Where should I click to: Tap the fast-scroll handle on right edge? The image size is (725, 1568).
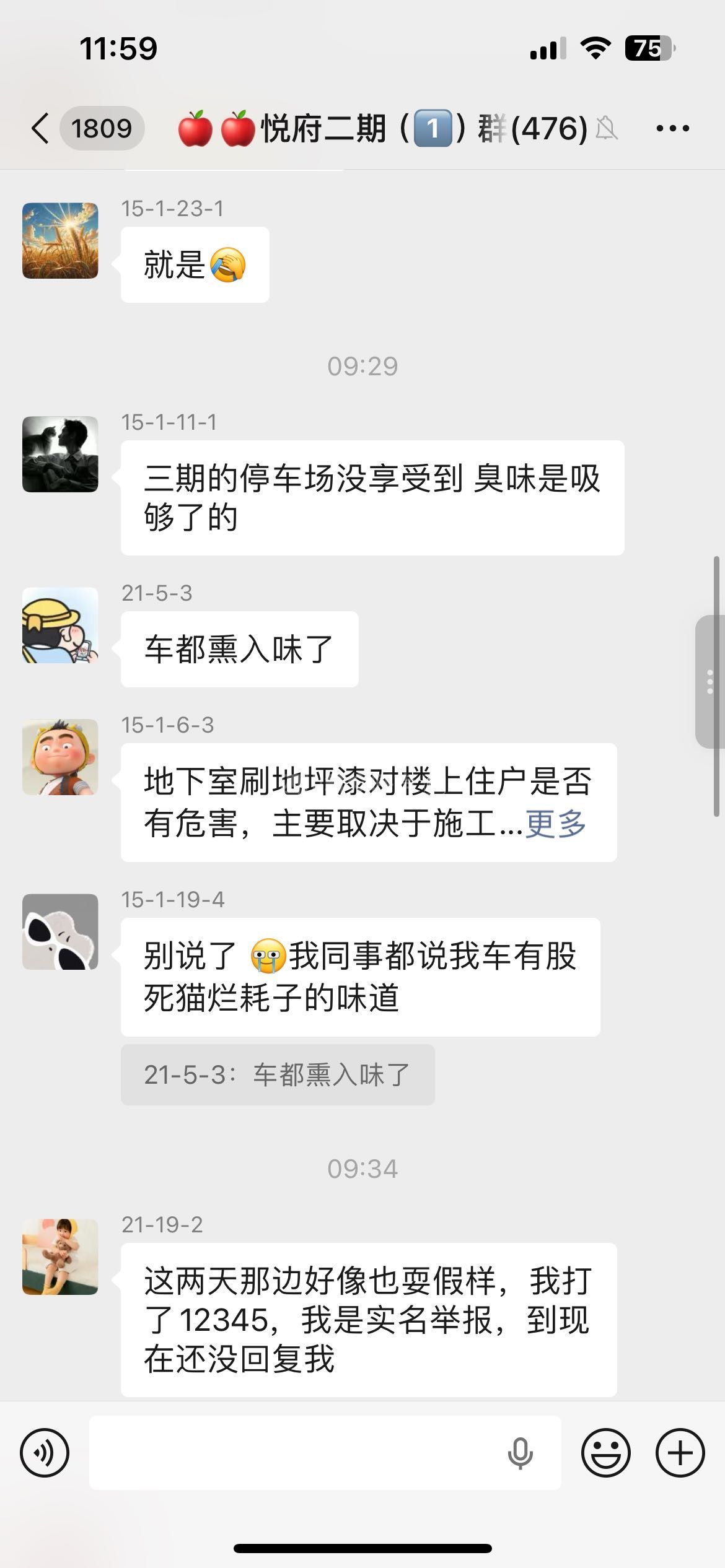coord(710,682)
